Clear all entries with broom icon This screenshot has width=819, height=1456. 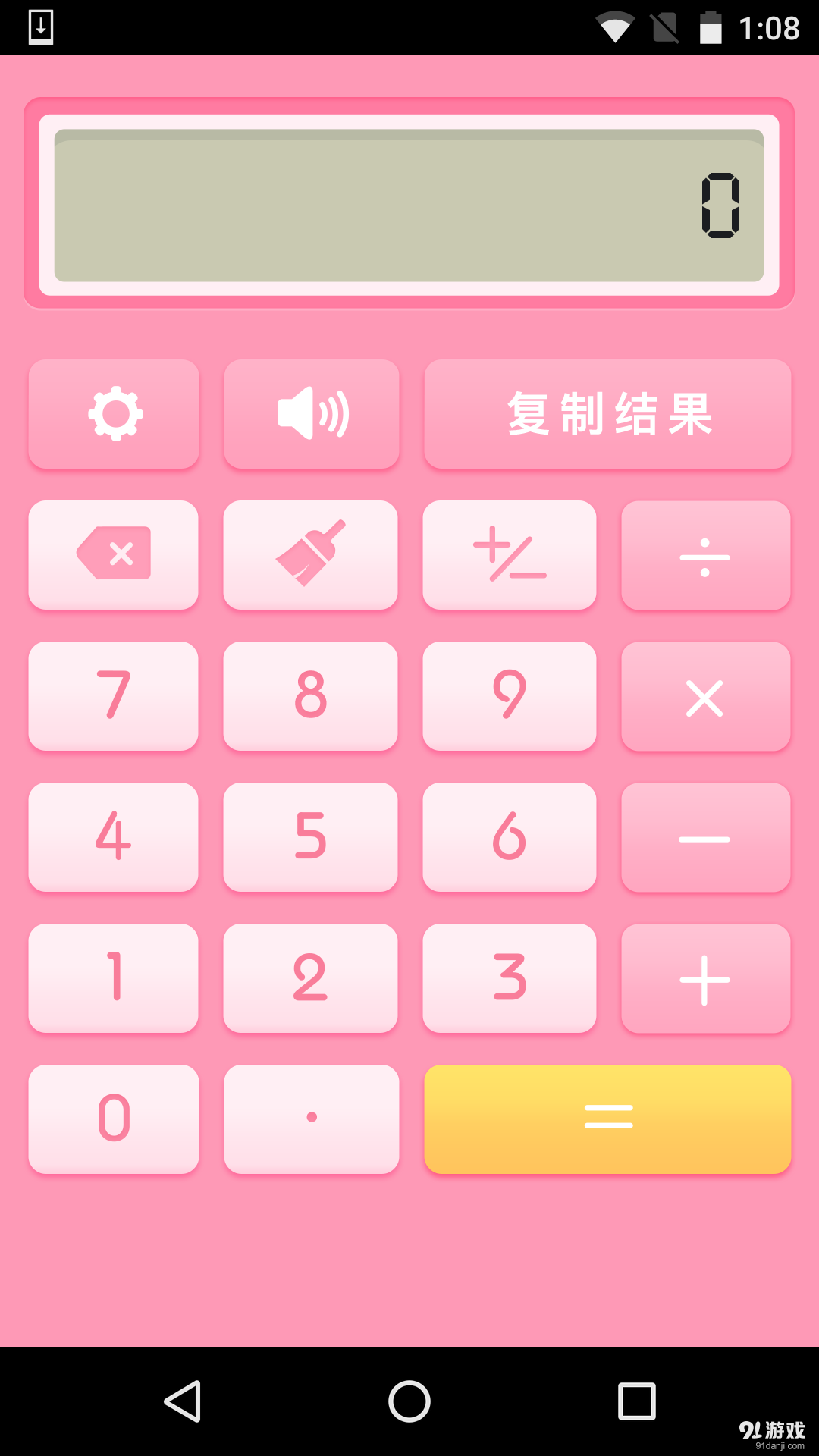(311, 555)
